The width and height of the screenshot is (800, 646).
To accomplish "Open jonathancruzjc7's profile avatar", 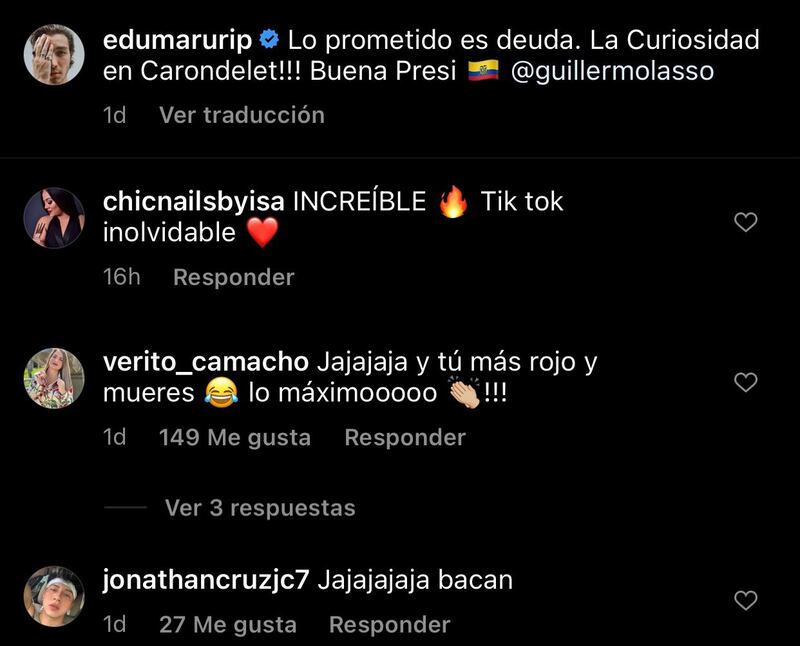I will pyautogui.click(x=54, y=596).
